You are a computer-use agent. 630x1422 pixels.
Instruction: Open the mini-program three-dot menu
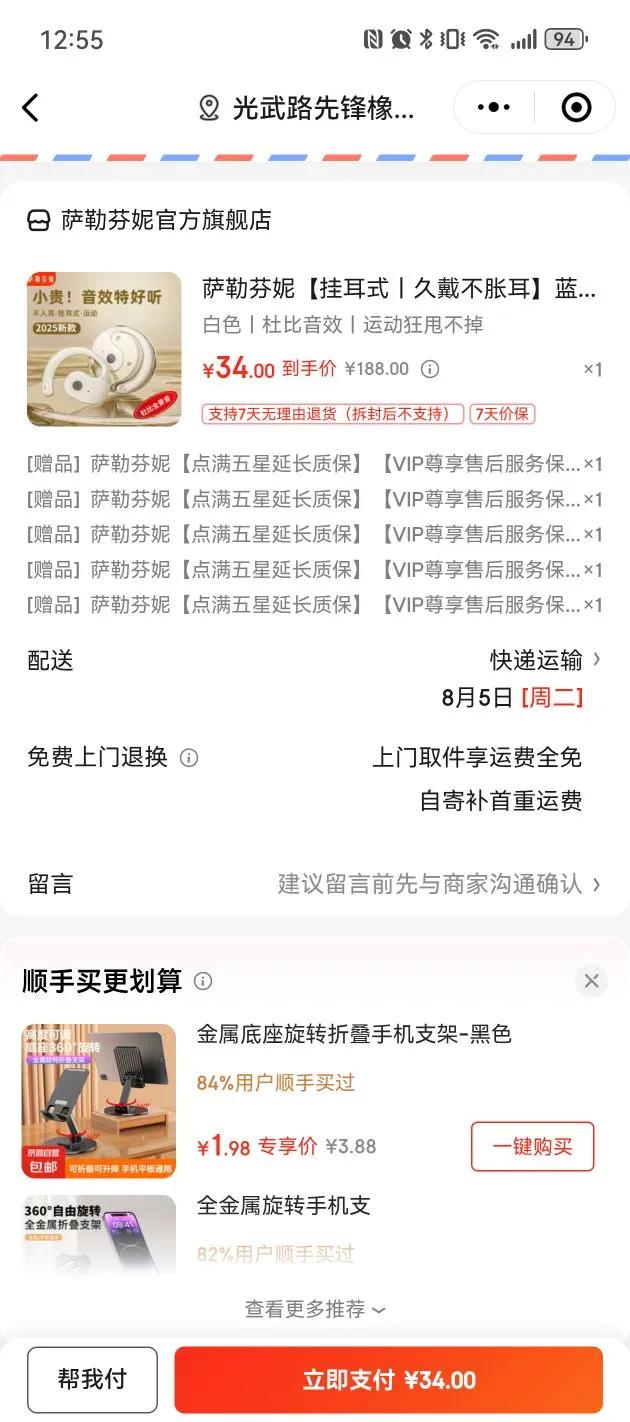click(494, 107)
